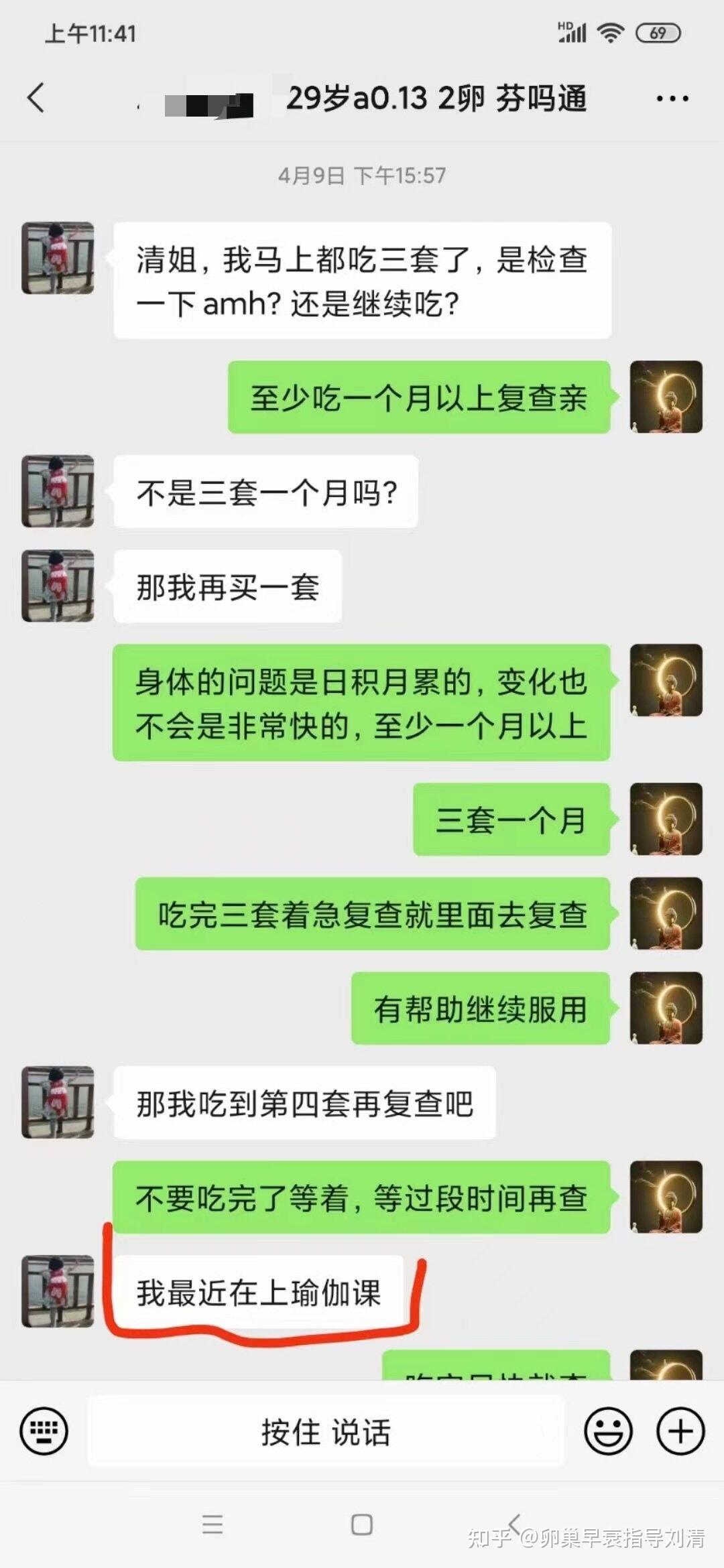Switch to keyboard text input
Image resolution: width=724 pixels, height=1568 pixels.
(x=44, y=1431)
